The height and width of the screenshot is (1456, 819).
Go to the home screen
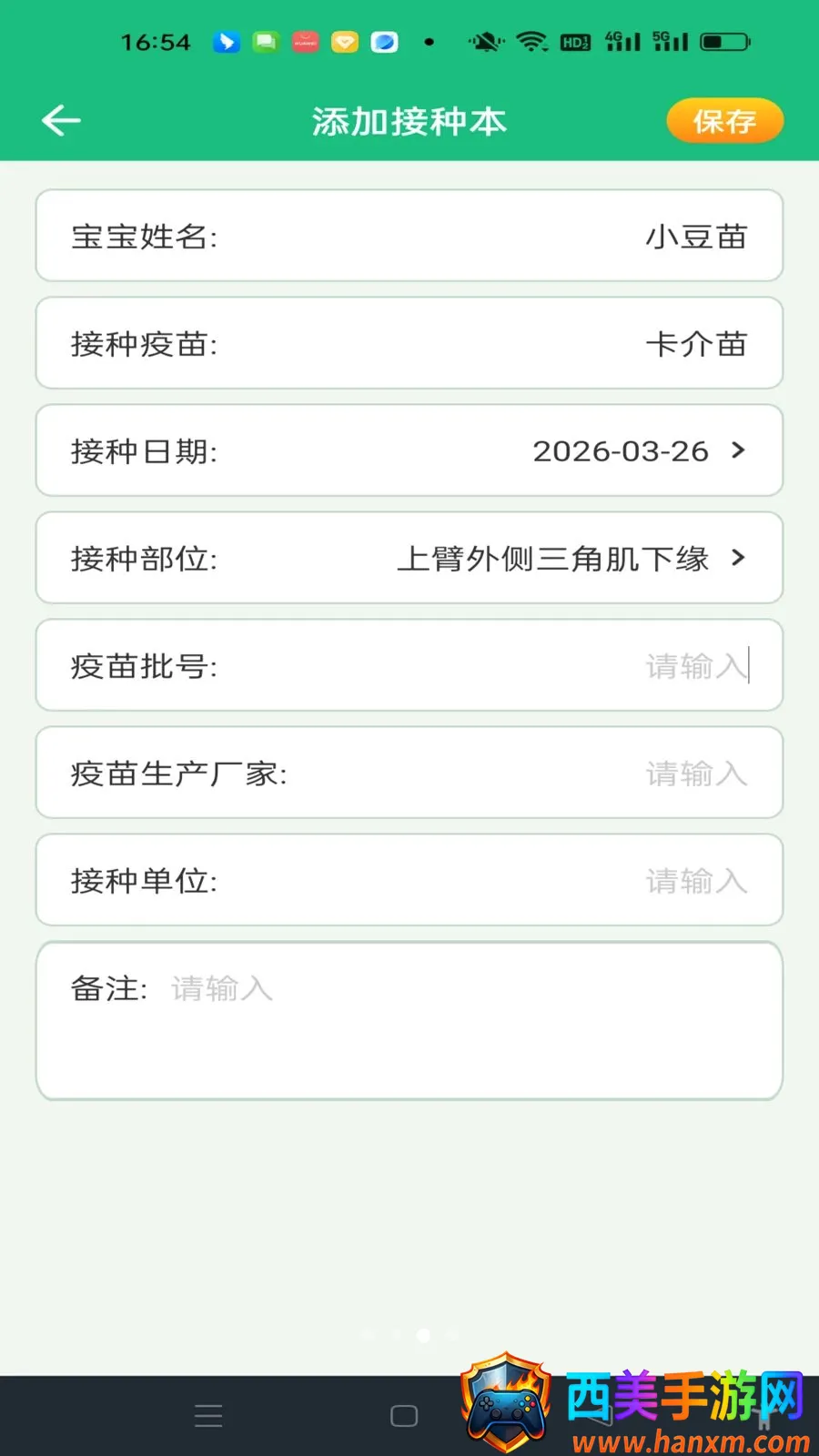pos(404,1416)
